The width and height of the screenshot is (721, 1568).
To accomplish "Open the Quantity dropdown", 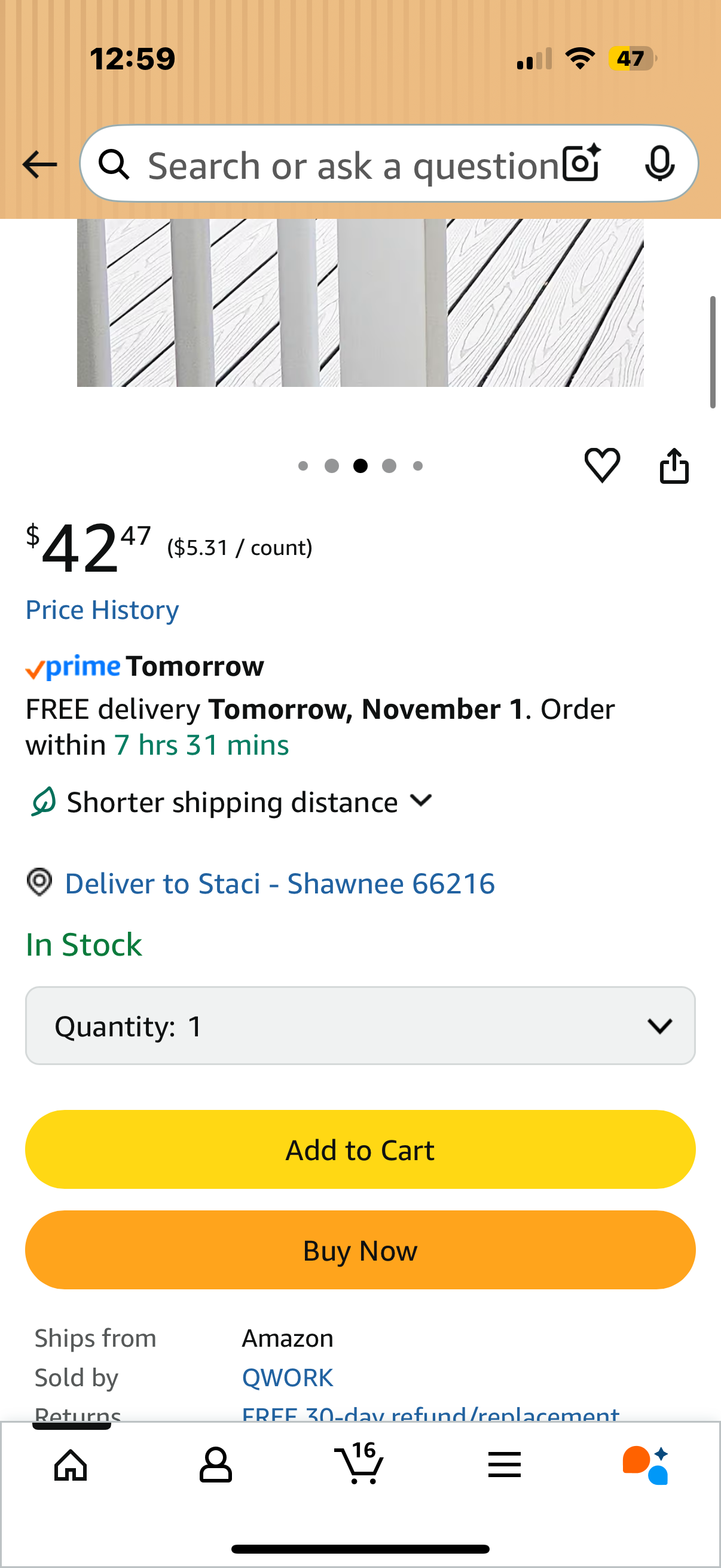I will point(360,1026).
